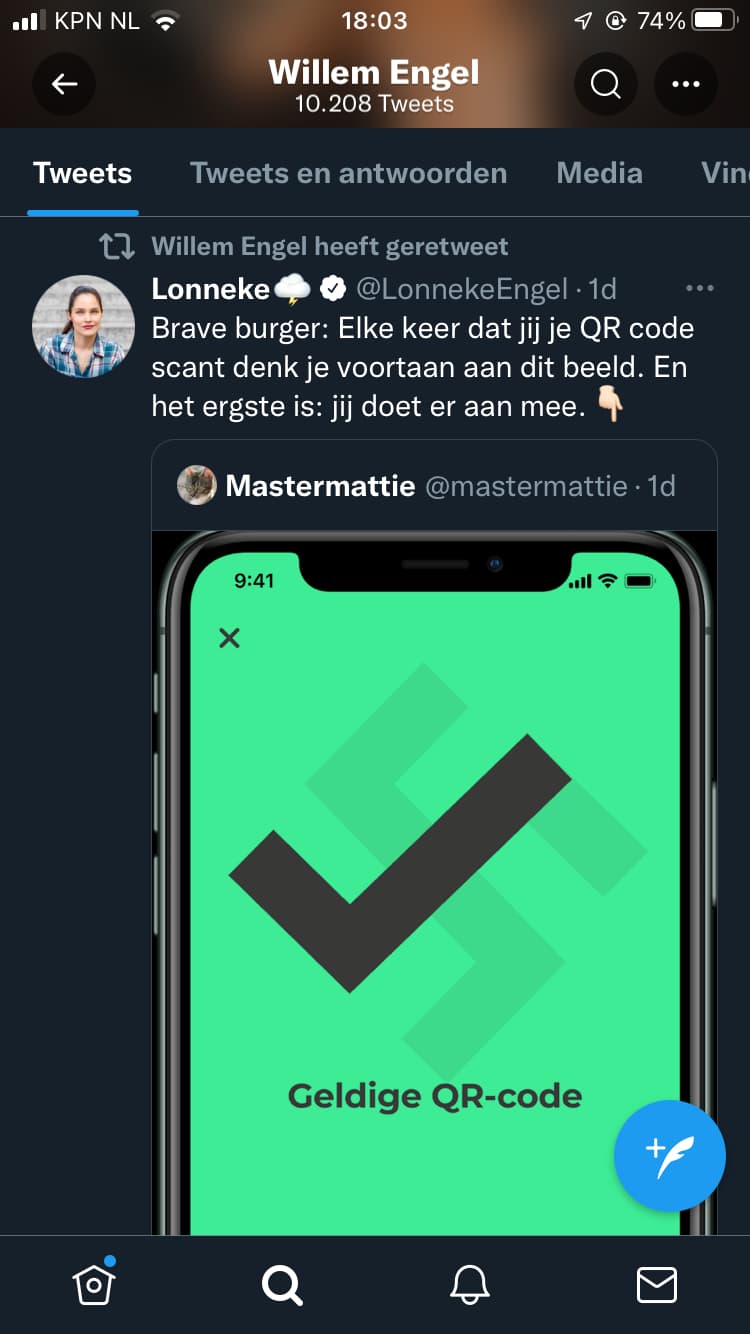Screen dimensions: 750x1334
Task: Open the options menu on Lonneke's tweet
Action: 699,289
